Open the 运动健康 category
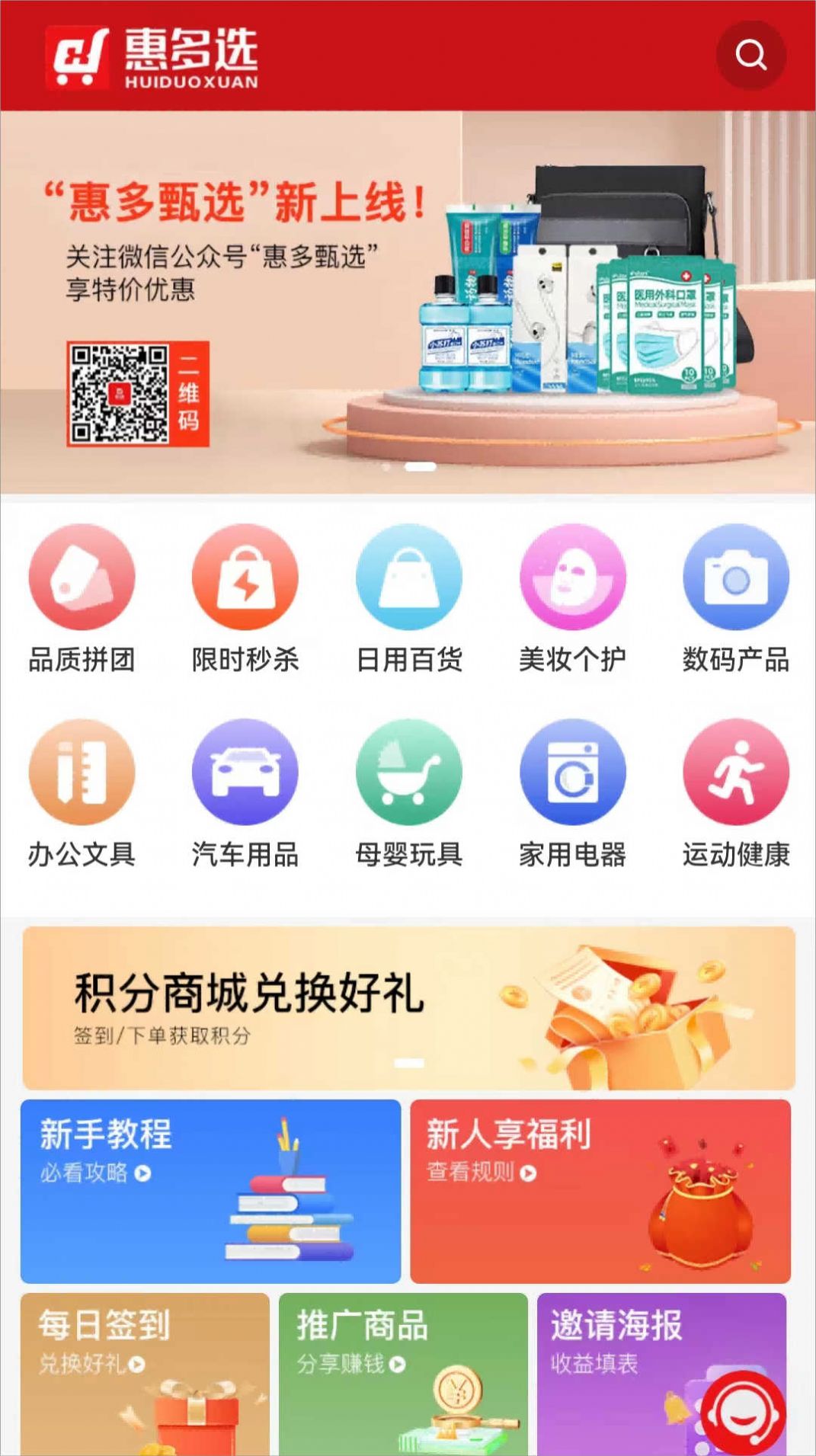The height and width of the screenshot is (1456, 816). (735, 792)
